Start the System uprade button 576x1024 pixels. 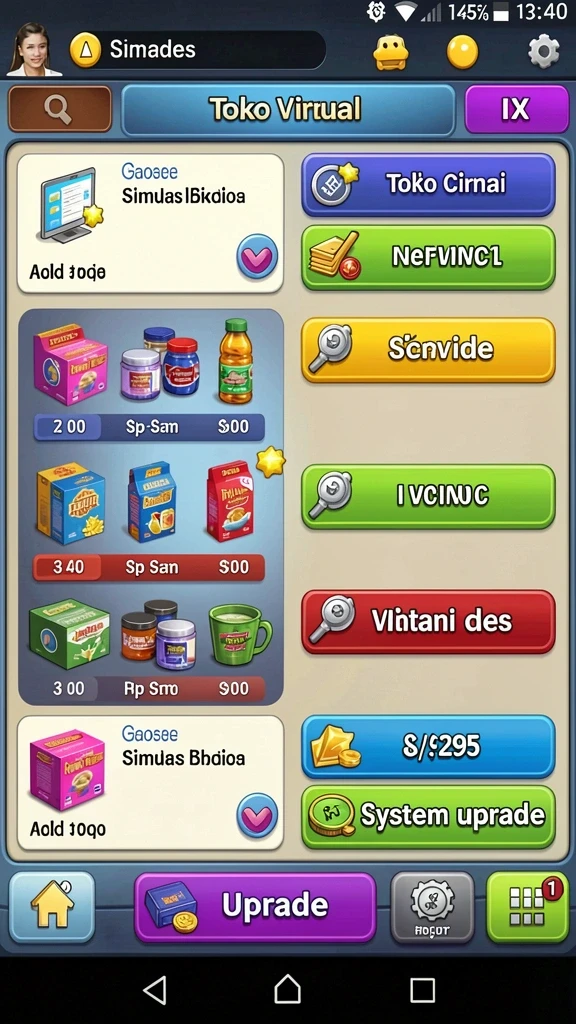click(x=428, y=816)
